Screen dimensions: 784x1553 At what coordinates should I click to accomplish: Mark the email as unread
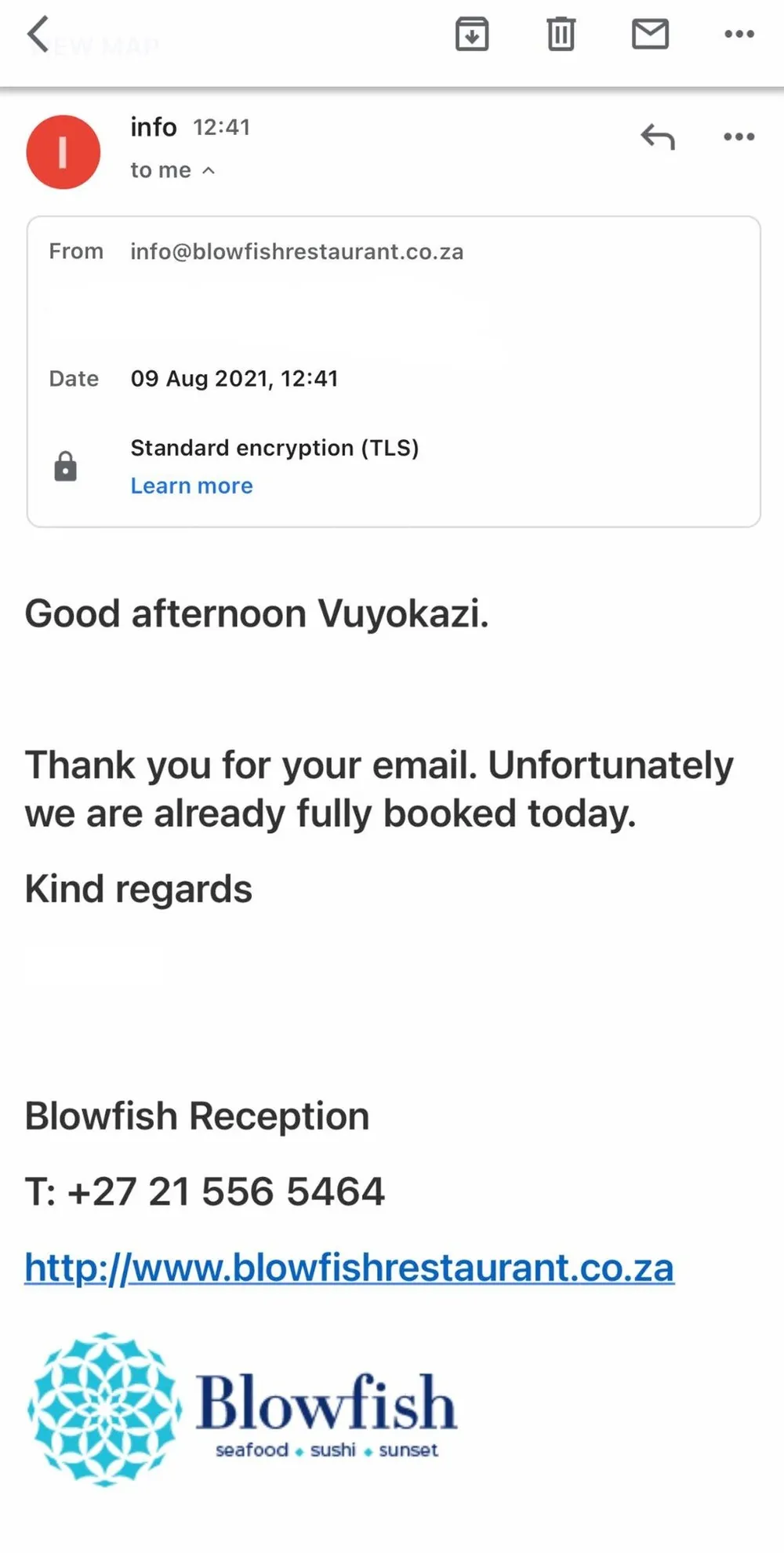pos(650,34)
